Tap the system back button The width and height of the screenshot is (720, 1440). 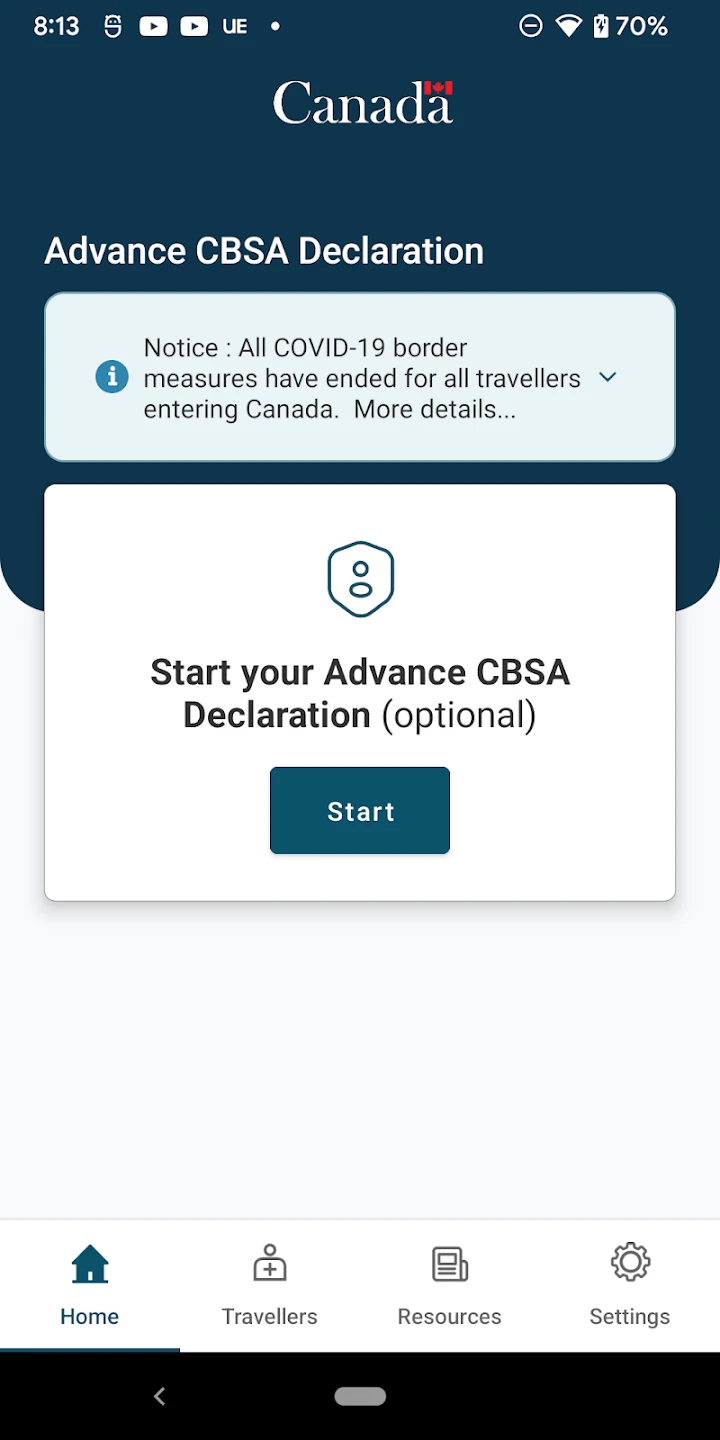point(159,1396)
